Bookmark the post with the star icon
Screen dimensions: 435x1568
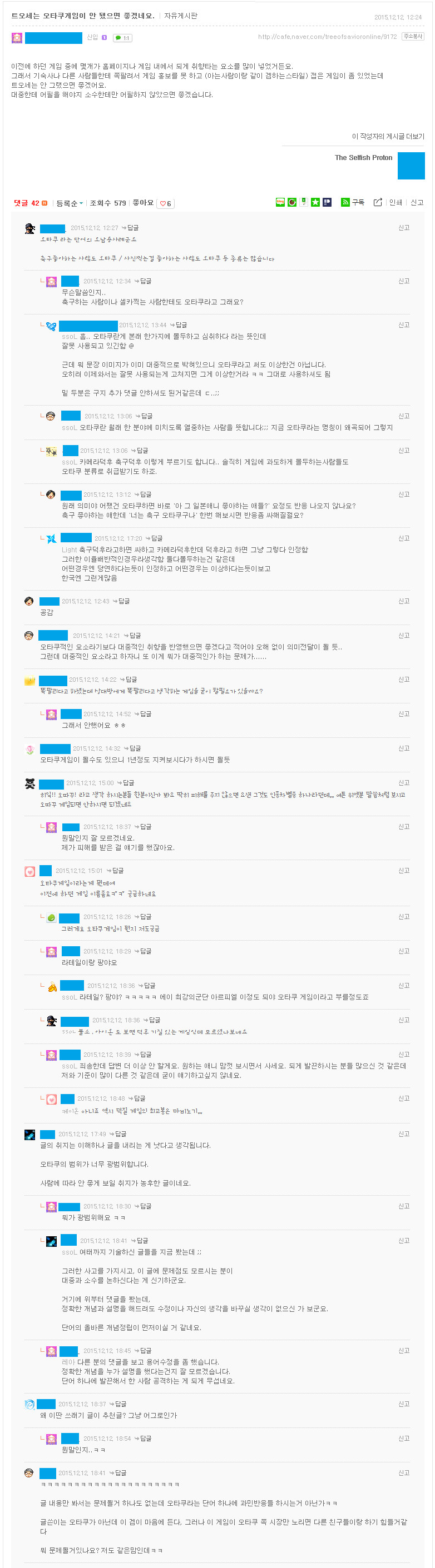(315, 203)
